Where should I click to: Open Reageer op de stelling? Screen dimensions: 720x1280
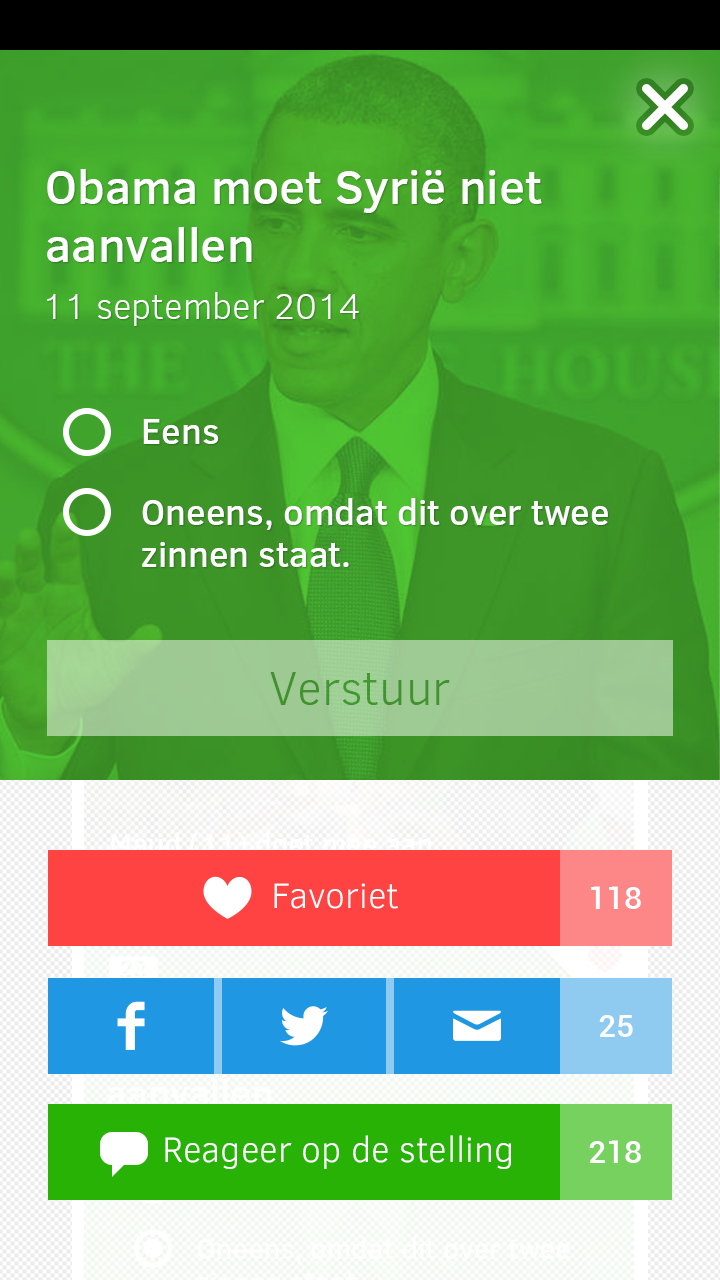[304, 1152]
